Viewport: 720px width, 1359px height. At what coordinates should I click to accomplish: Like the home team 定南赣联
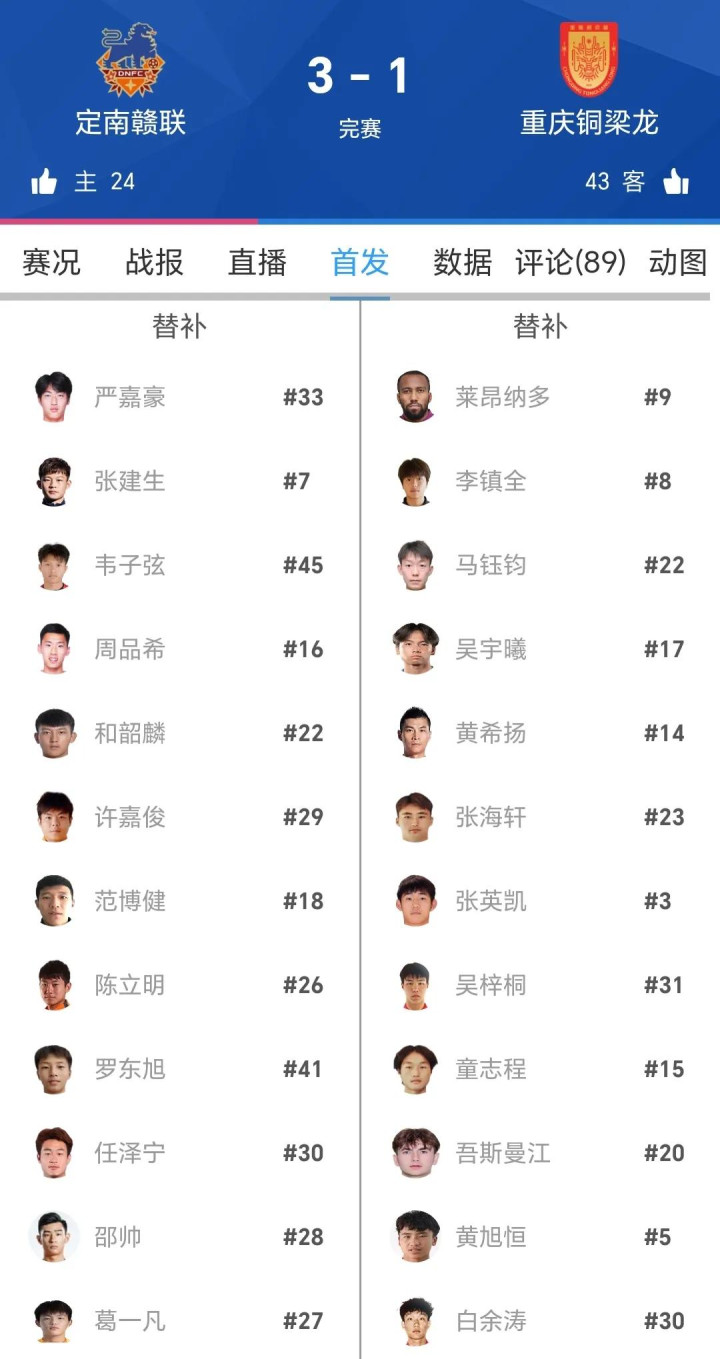click(44, 181)
